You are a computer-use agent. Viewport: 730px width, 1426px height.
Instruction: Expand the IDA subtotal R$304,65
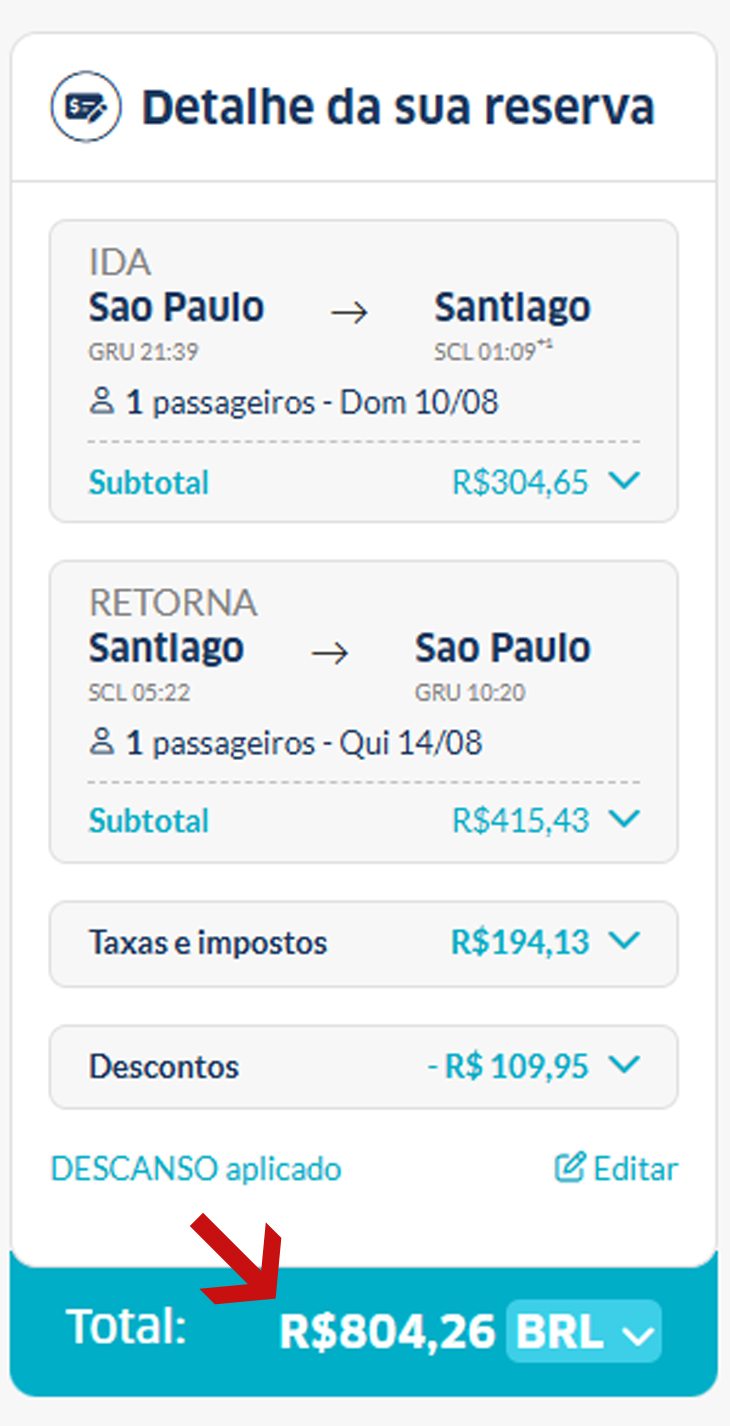pyautogui.click(x=624, y=482)
